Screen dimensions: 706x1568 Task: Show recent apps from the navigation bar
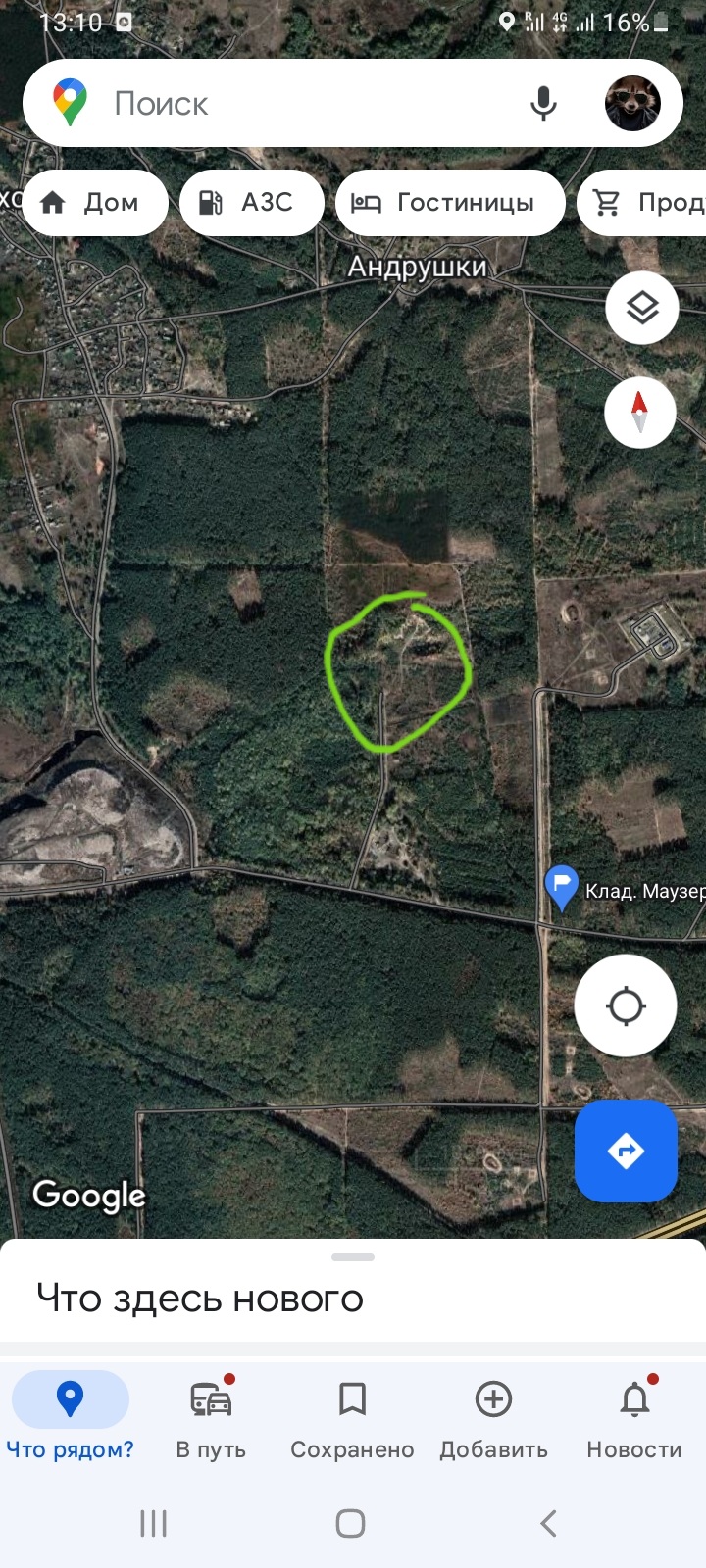click(154, 1523)
